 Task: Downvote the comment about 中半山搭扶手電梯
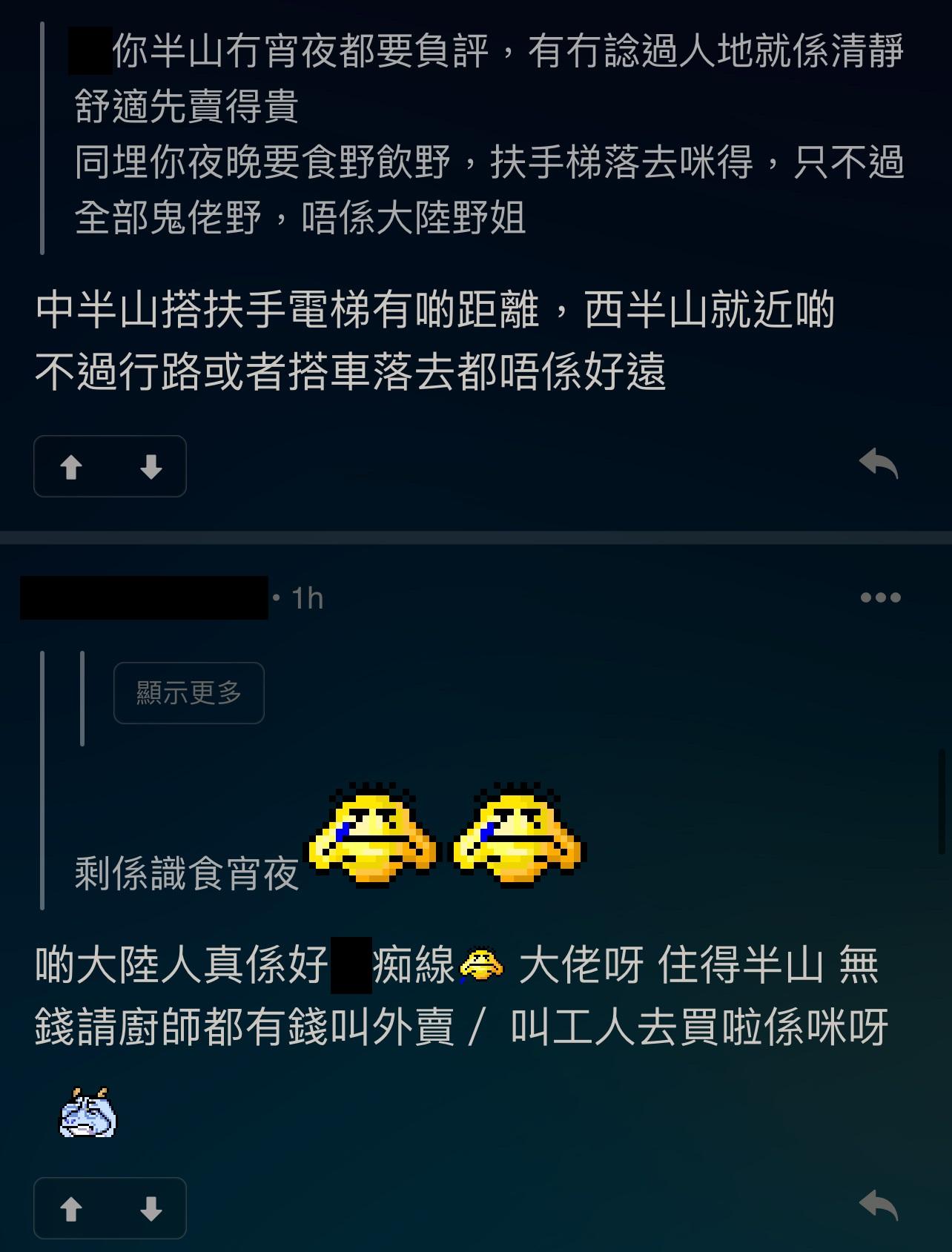pos(151,467)
